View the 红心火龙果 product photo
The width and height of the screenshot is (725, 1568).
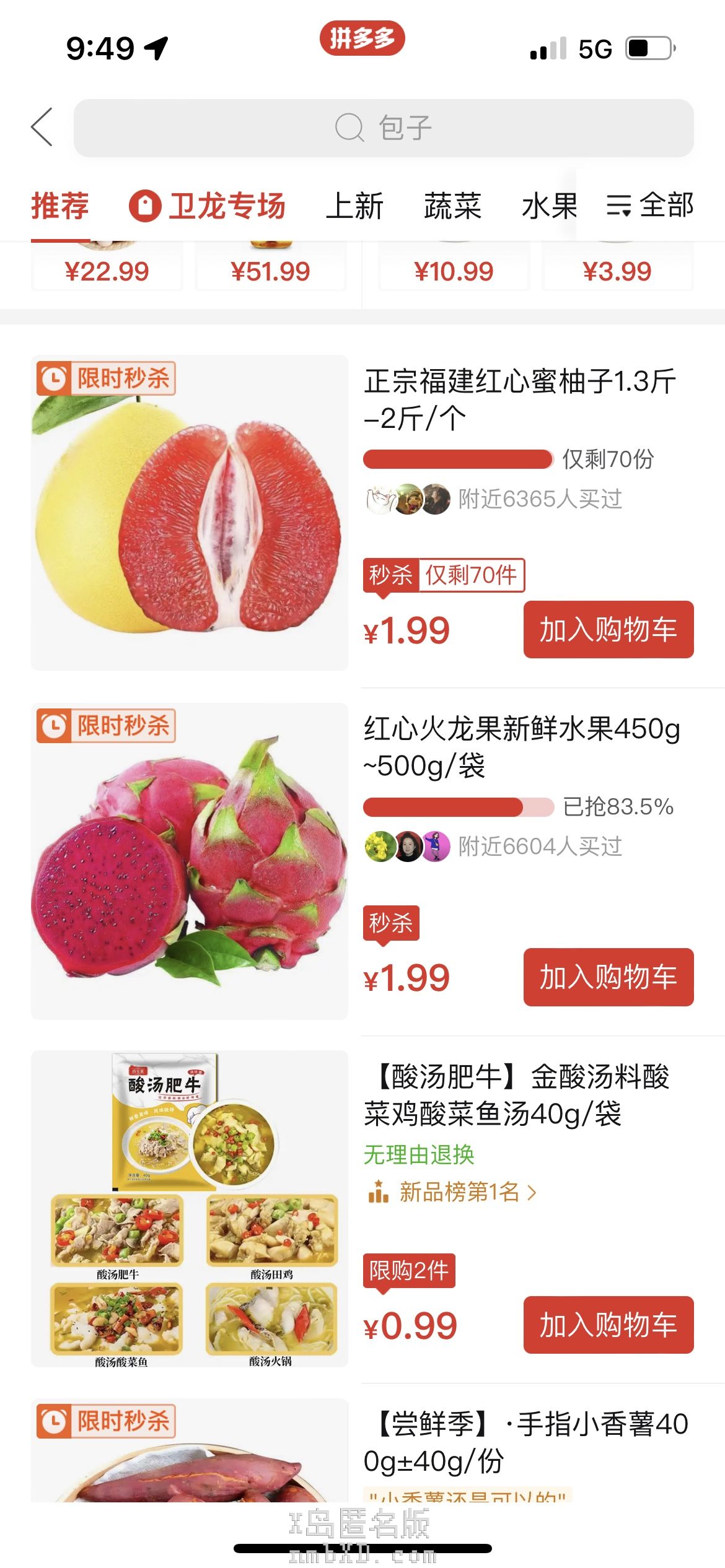coord(190,861)
